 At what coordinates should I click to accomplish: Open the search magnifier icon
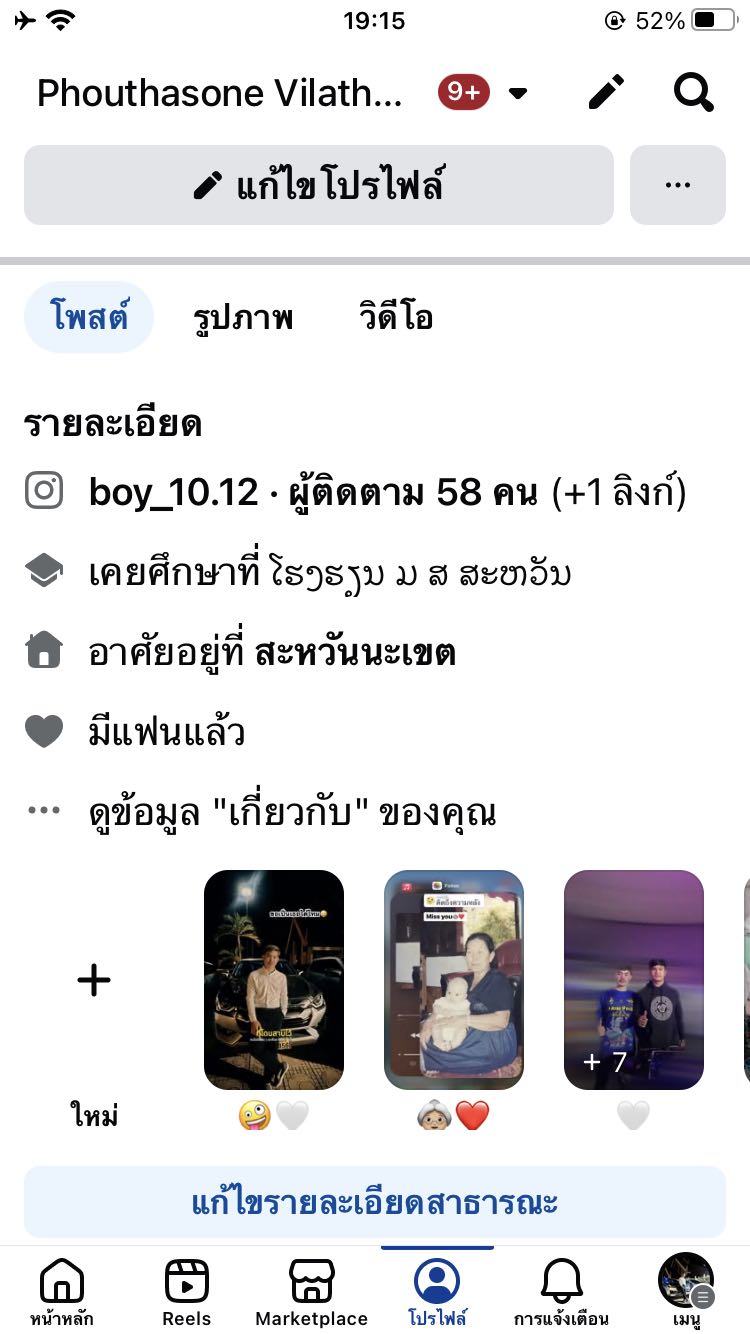[x=693, y=93]
